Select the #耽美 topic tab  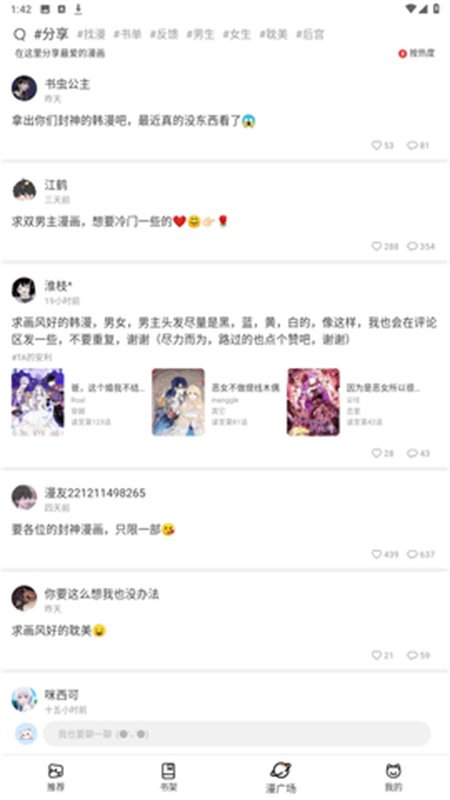[x=273, y=34]
